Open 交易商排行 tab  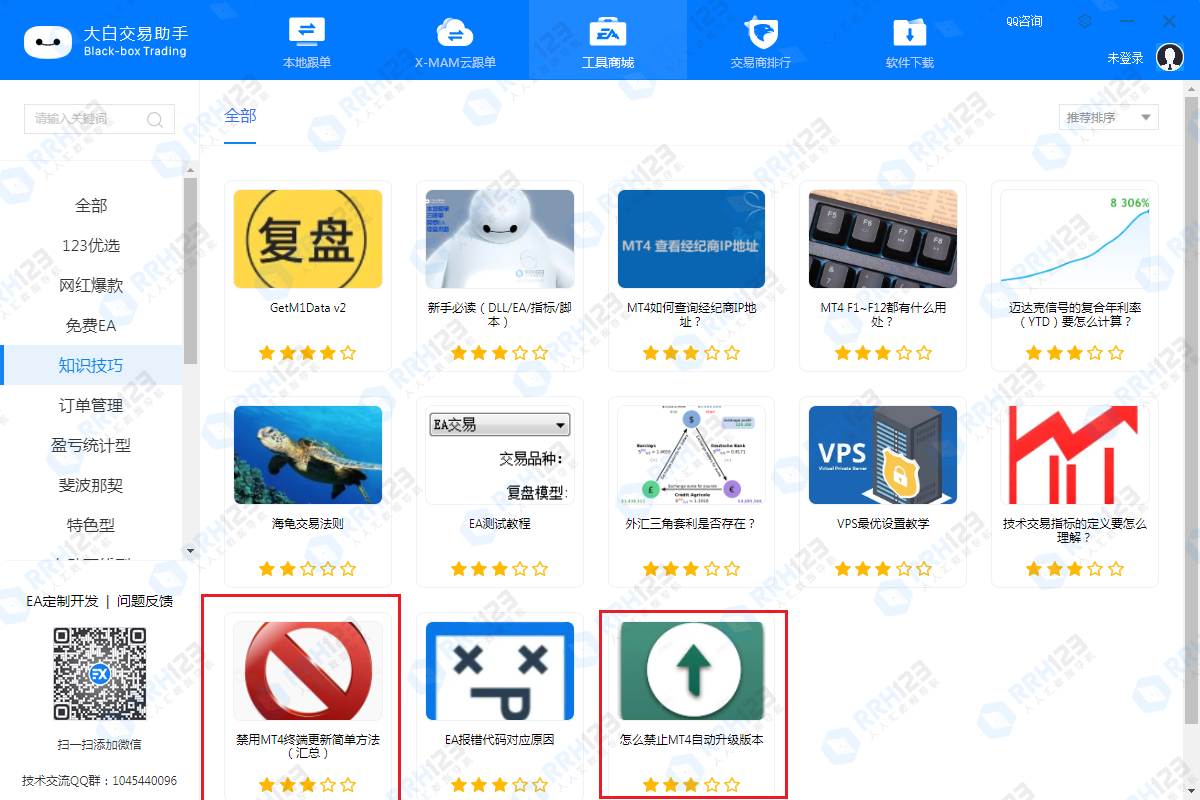(x=760, y=41)
